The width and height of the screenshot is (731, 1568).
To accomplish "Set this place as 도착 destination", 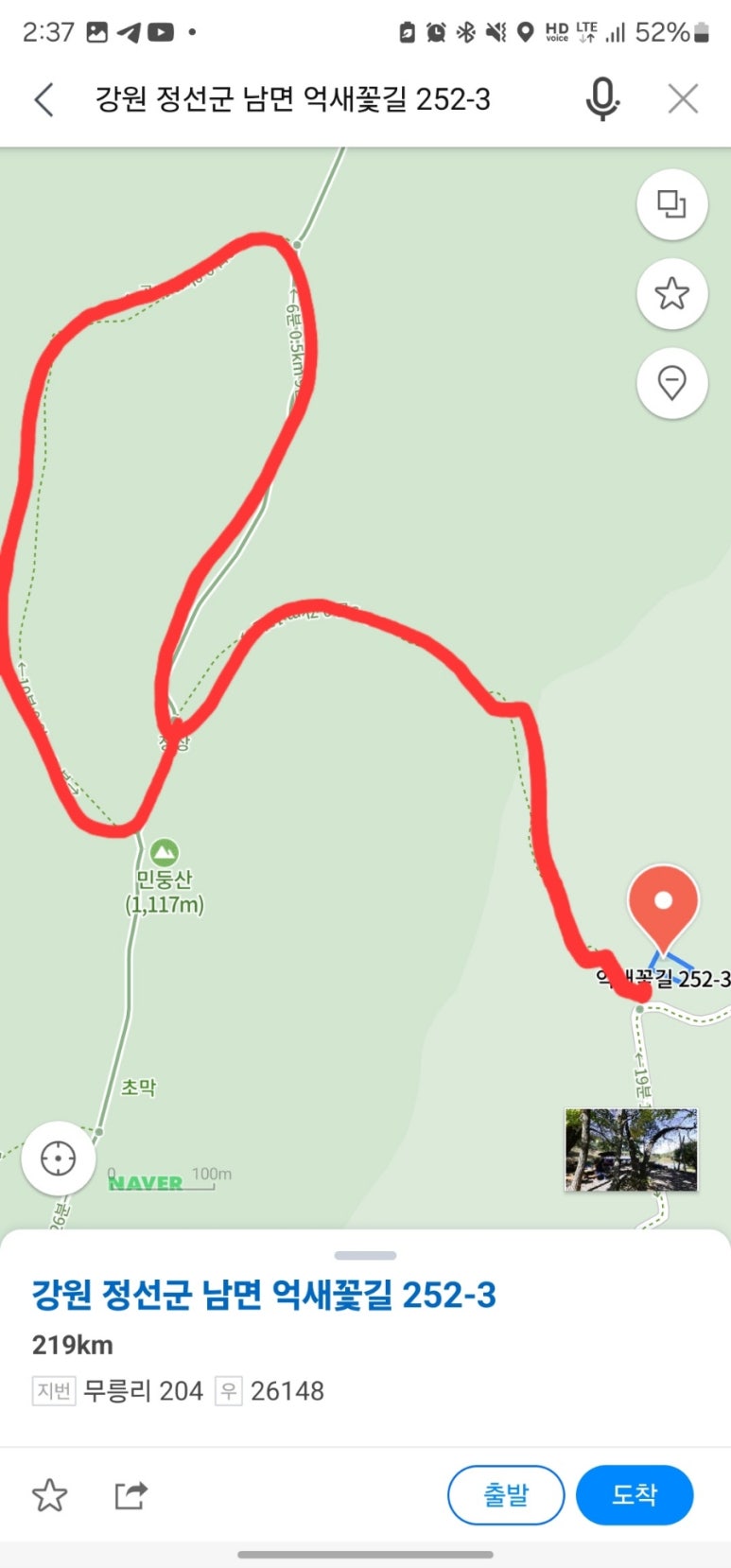I will tap(634, 1495).
